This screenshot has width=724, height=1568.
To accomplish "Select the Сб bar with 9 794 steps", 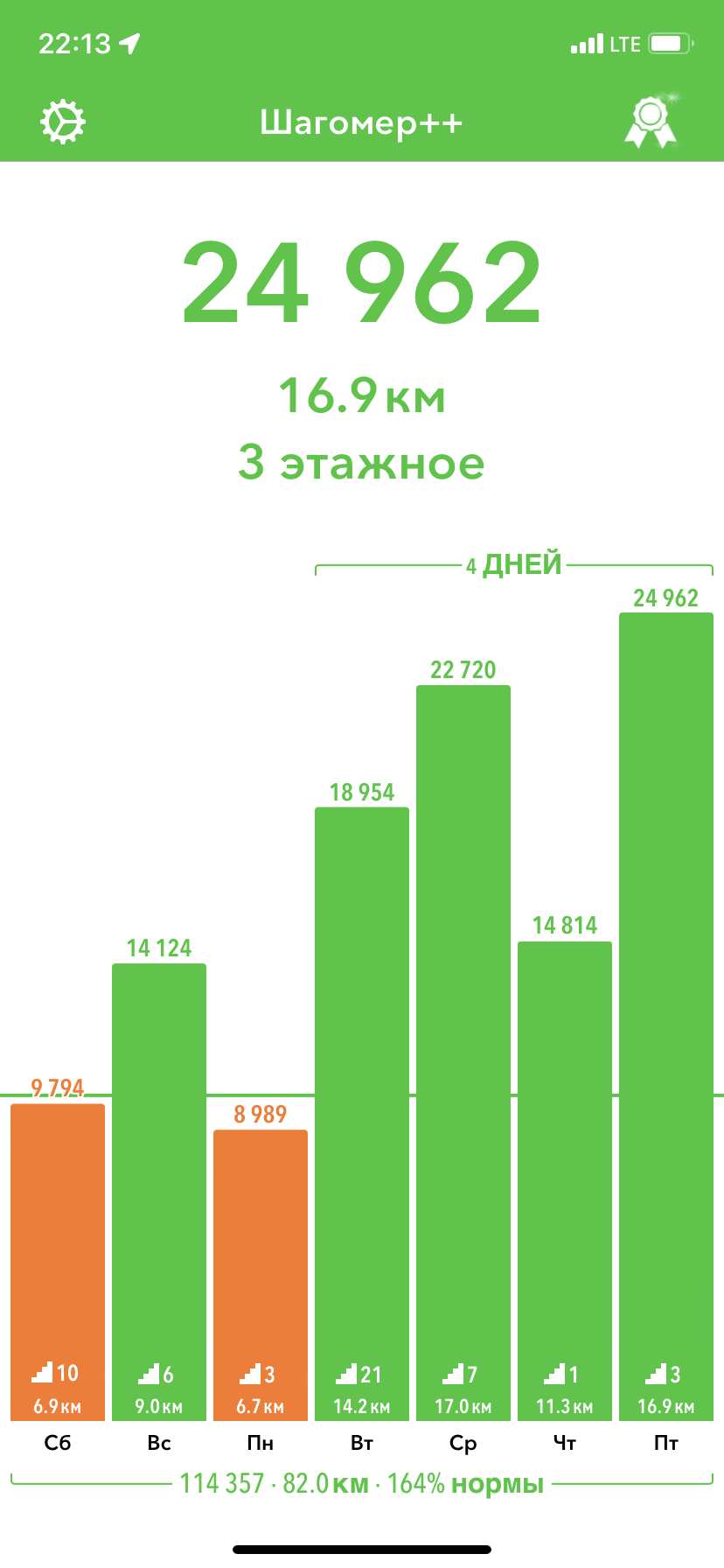I will click(58, 1260).
